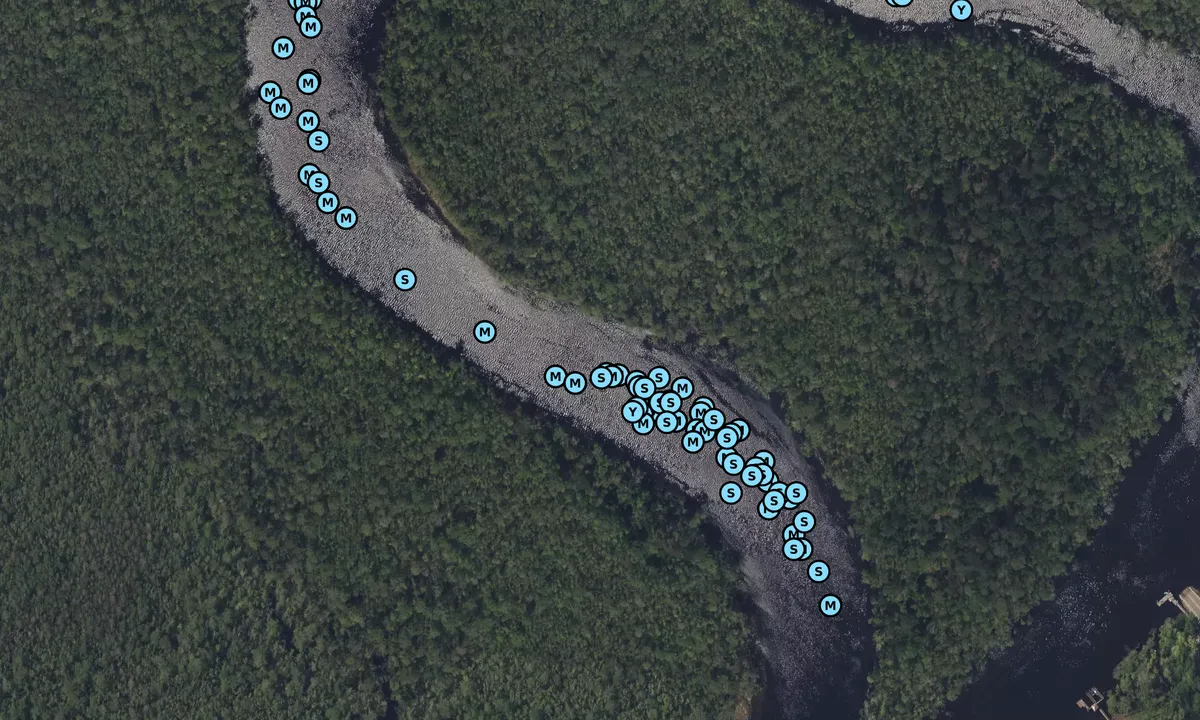Tap the lone S marker between the marker groups
The width and height of the screenshot is (1200, 720).
click(x=405, y=279)
